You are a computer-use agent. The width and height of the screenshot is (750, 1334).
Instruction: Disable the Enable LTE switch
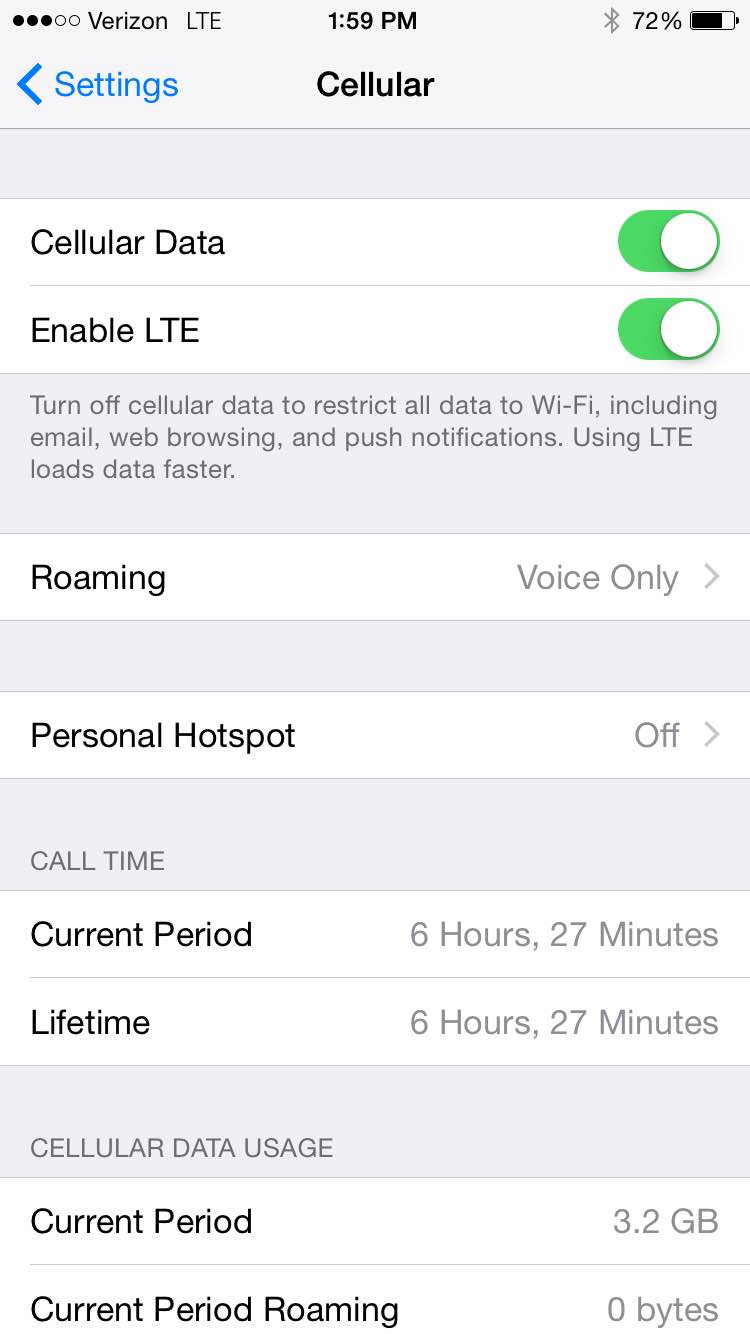669,330
